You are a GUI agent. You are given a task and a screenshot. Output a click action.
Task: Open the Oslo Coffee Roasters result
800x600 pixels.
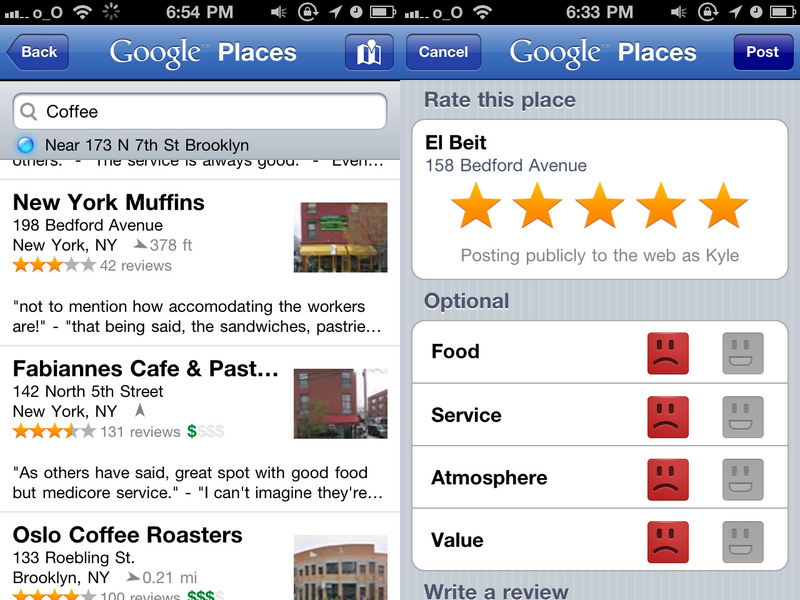pyautogui.click(x=129, y=535)
